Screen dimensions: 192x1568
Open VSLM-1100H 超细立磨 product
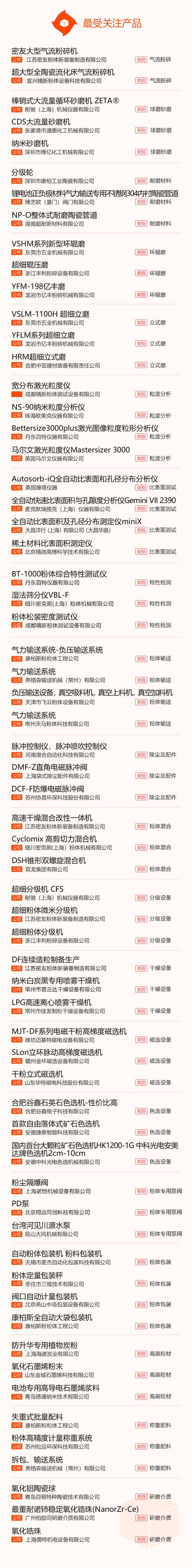coord(51,314)
